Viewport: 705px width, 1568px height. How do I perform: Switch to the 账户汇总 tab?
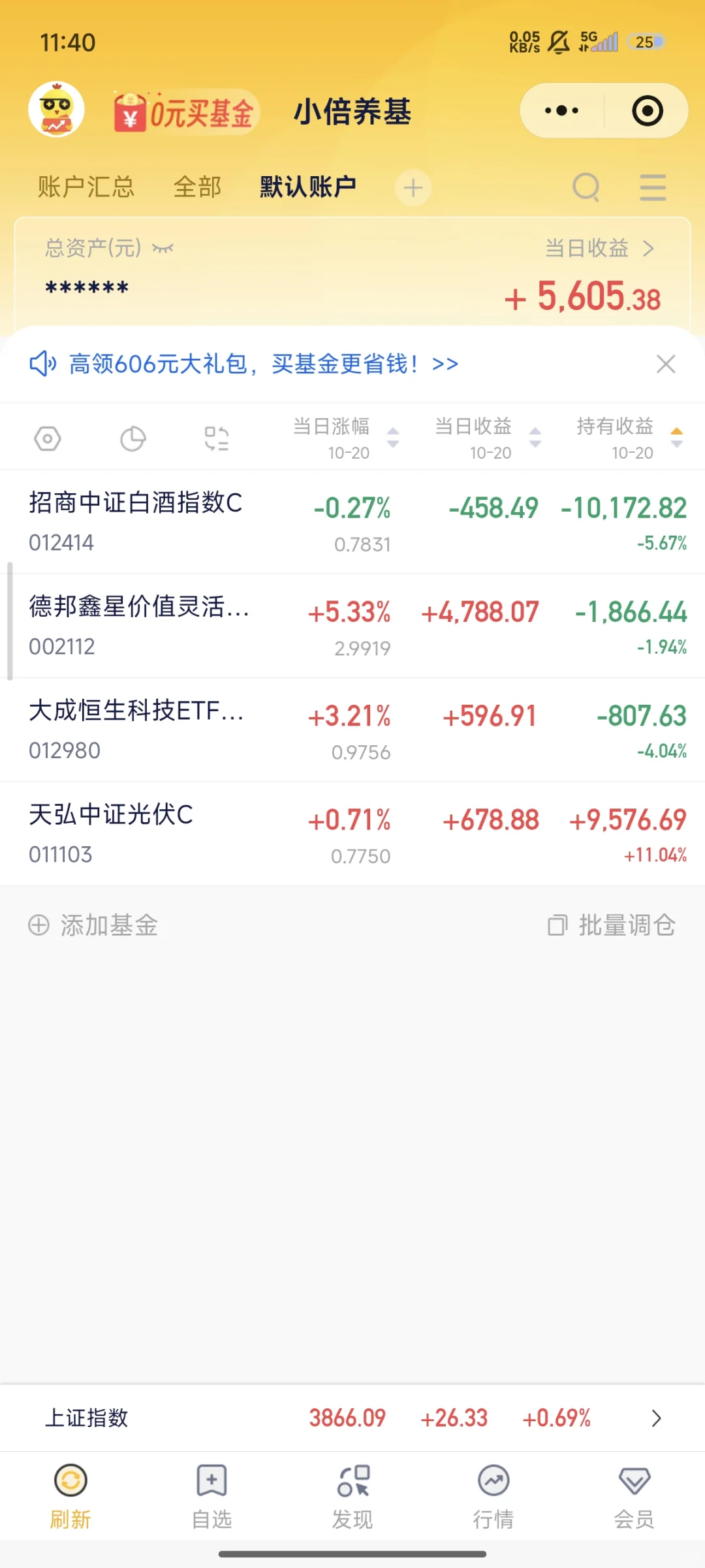coord(86,187)
